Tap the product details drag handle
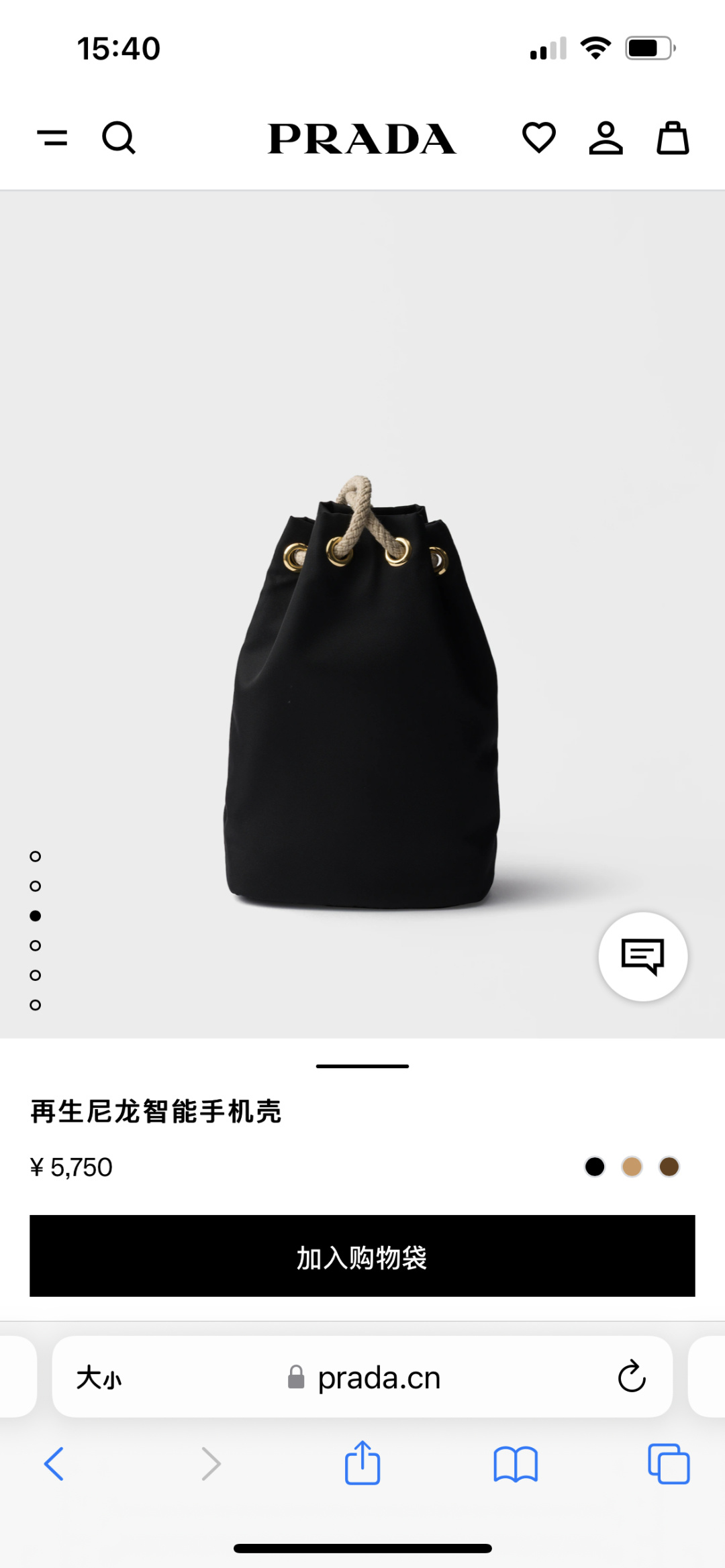The width and height of the screenshot is (725, 1568). point(362,1066)
